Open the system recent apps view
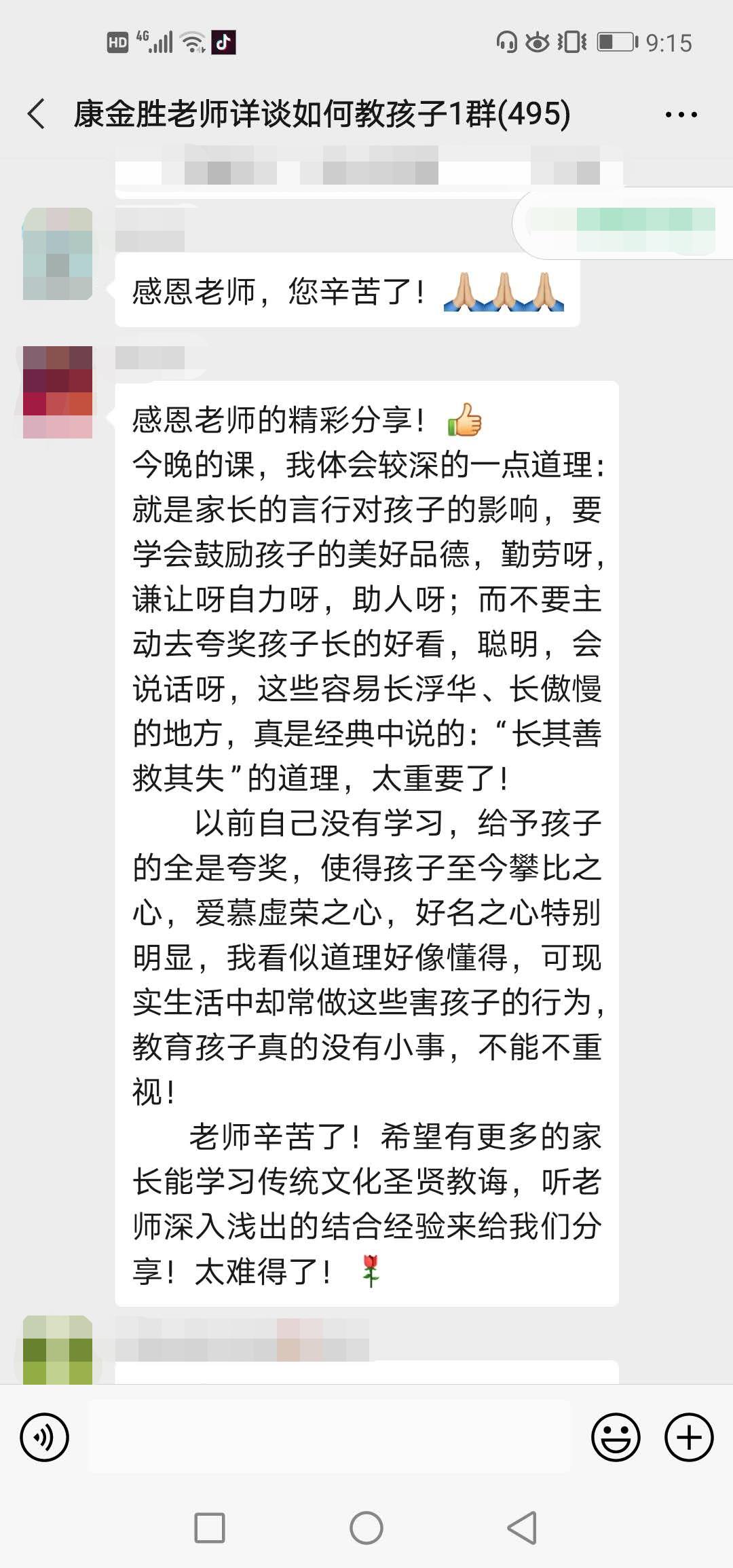The height and width of the screenshot is (1568, 733). pos(210,1528)
